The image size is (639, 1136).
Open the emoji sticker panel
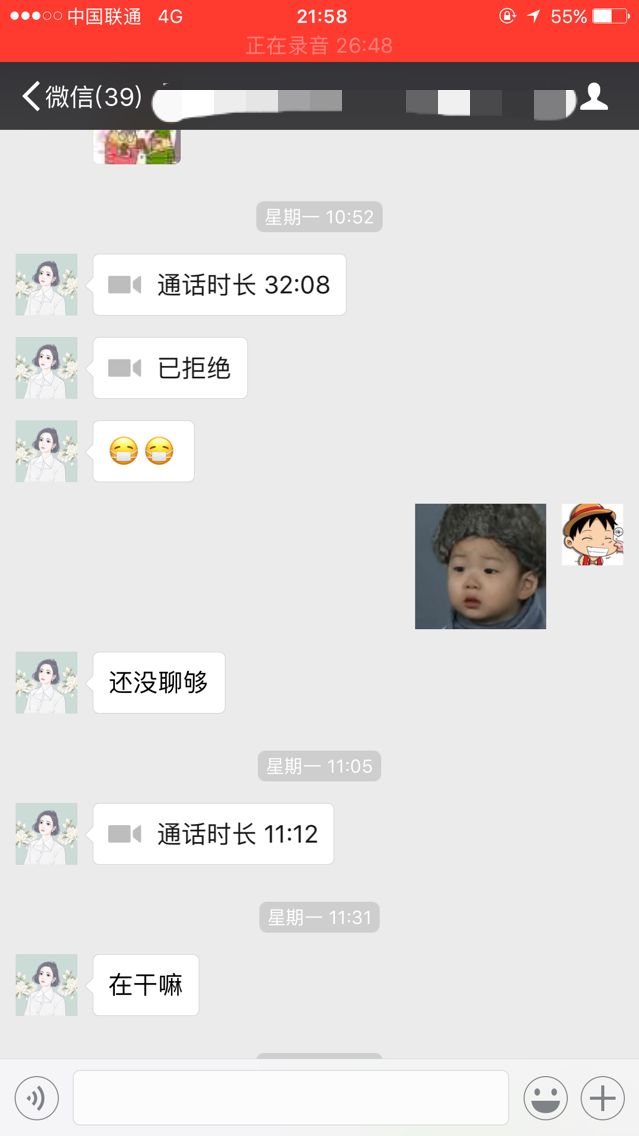tap(545, 1098)
